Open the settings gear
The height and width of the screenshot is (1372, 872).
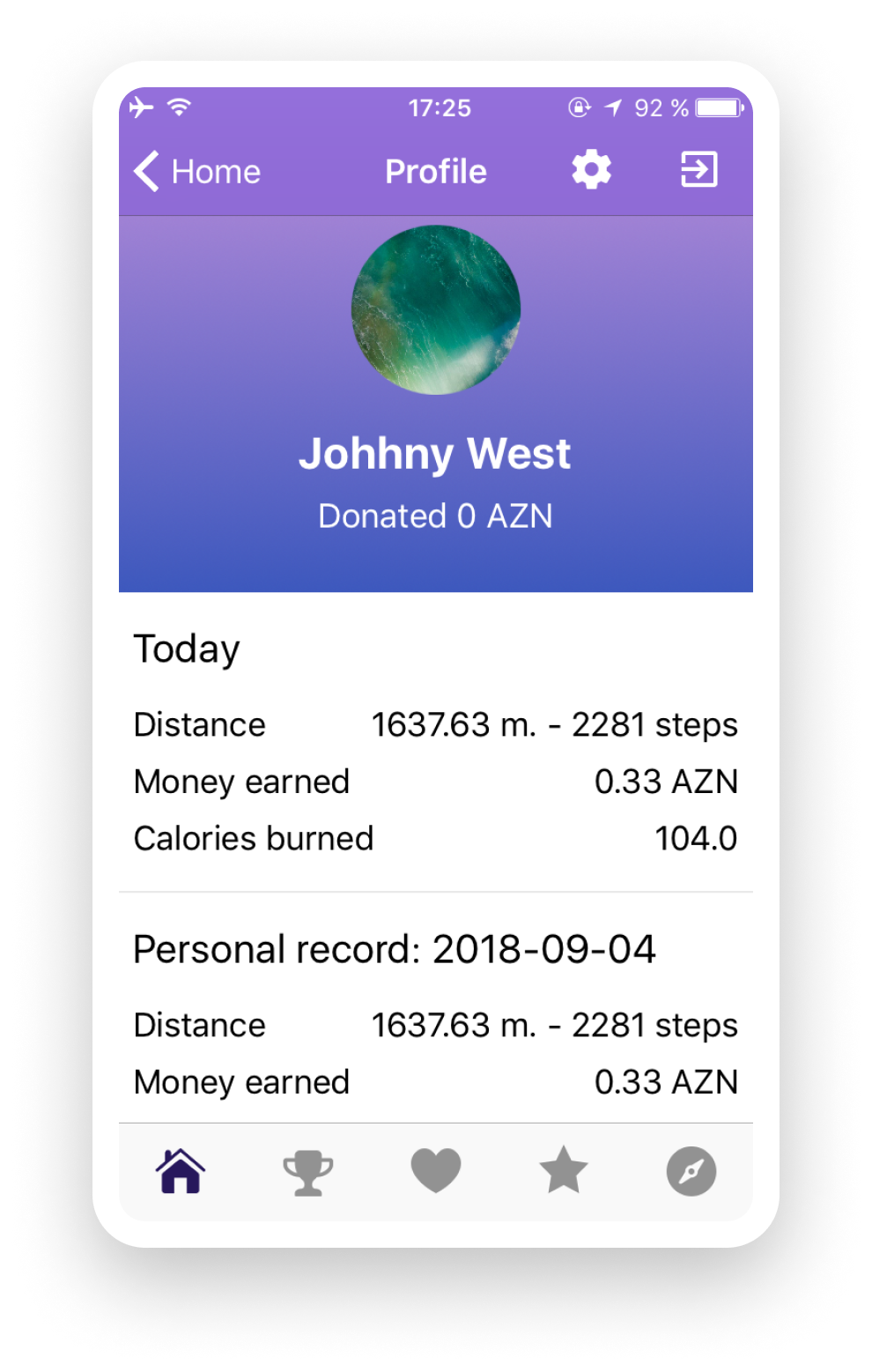tap(591, 169)
